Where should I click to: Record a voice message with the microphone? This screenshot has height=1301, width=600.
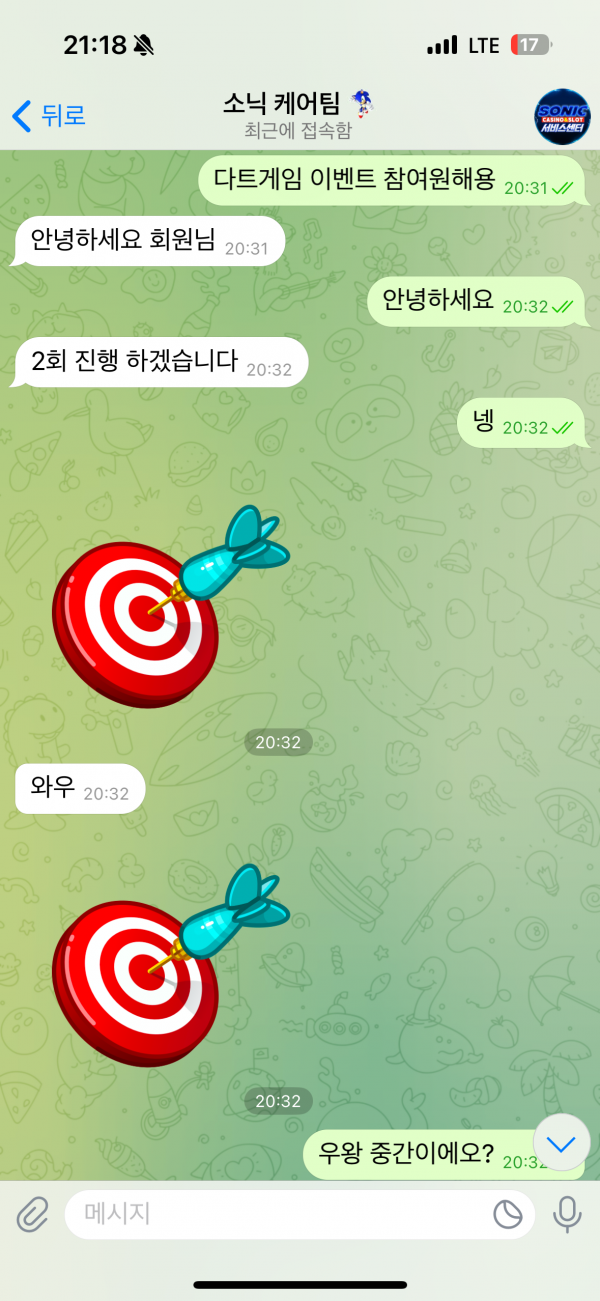(x=567, y=1214)
